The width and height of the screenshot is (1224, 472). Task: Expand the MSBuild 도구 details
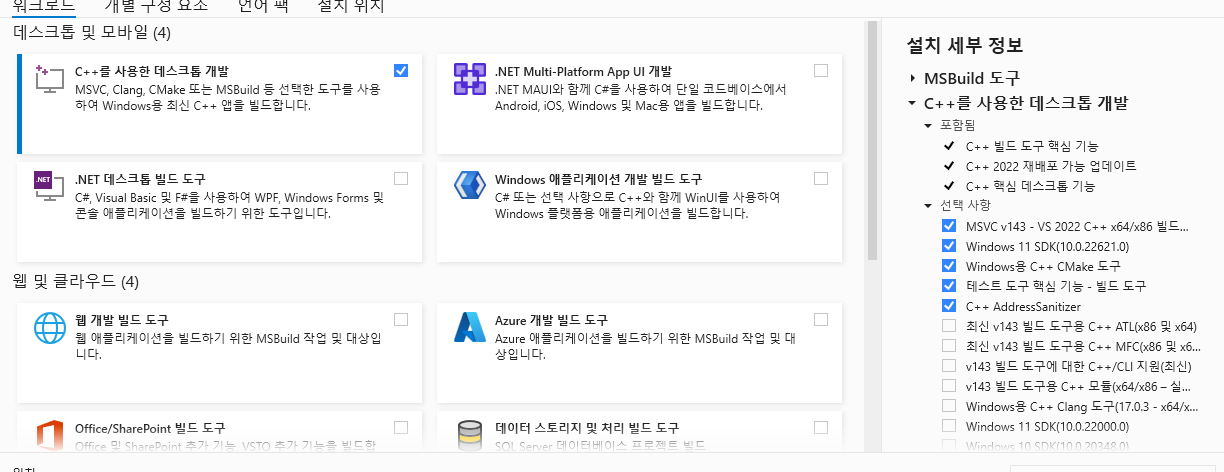point(913,78)
